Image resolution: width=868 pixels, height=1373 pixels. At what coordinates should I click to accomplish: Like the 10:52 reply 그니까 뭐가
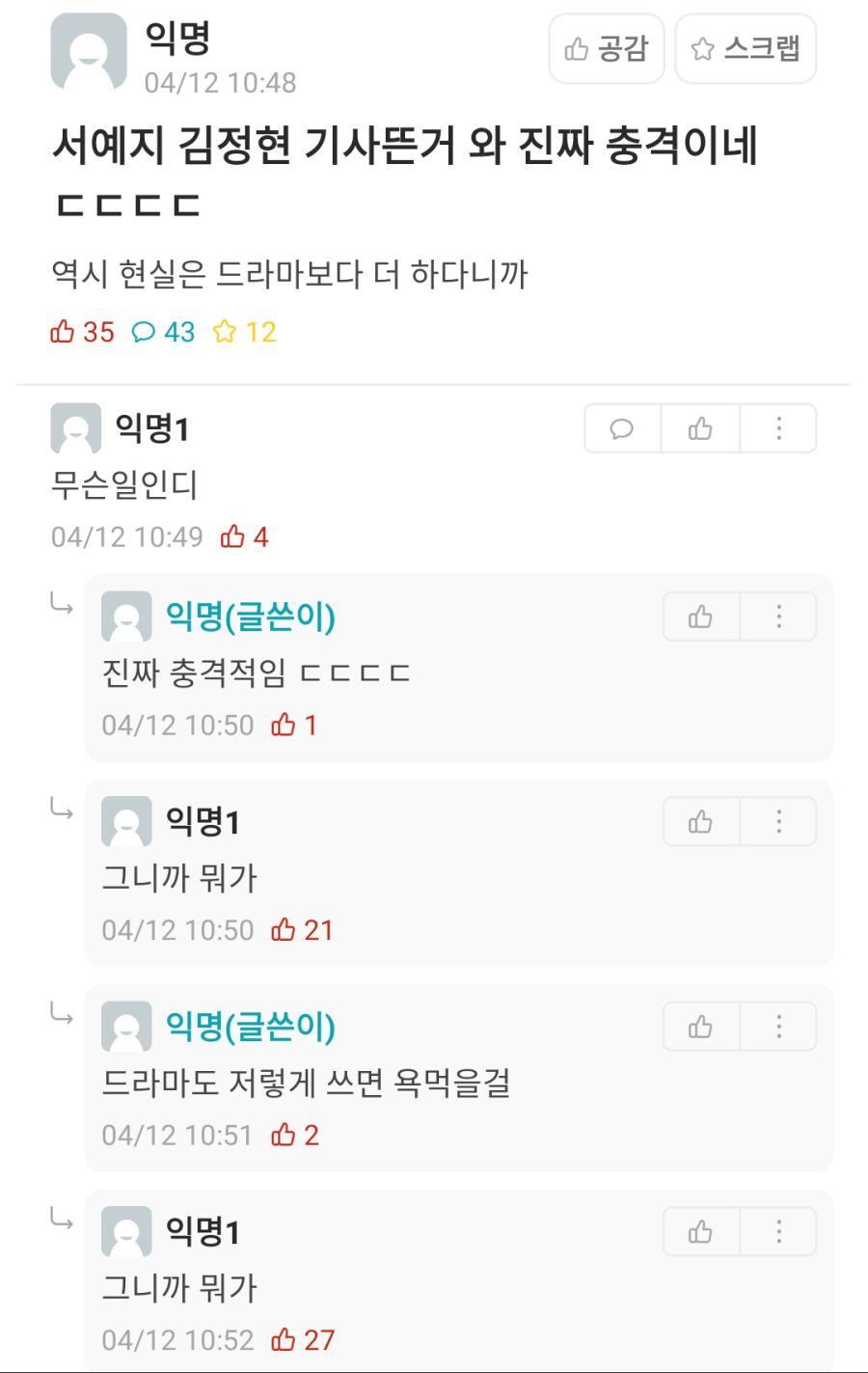point(700,1232)
